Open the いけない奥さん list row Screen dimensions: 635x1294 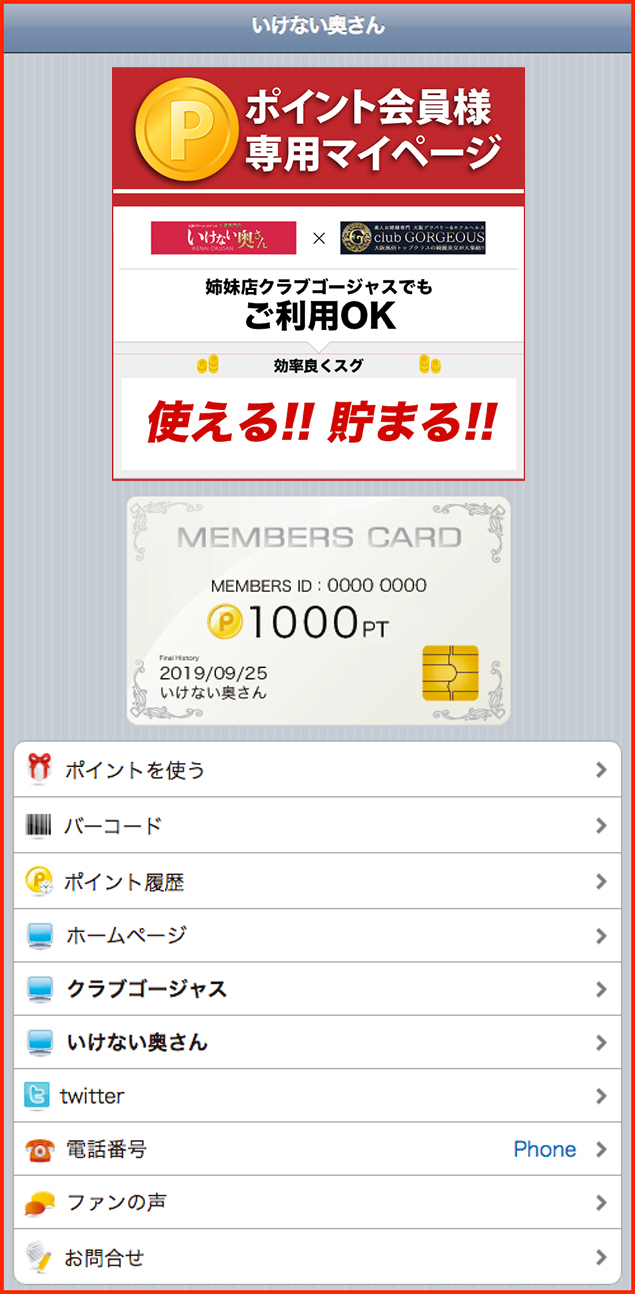pyautogui.click(x=317, y=1043)
